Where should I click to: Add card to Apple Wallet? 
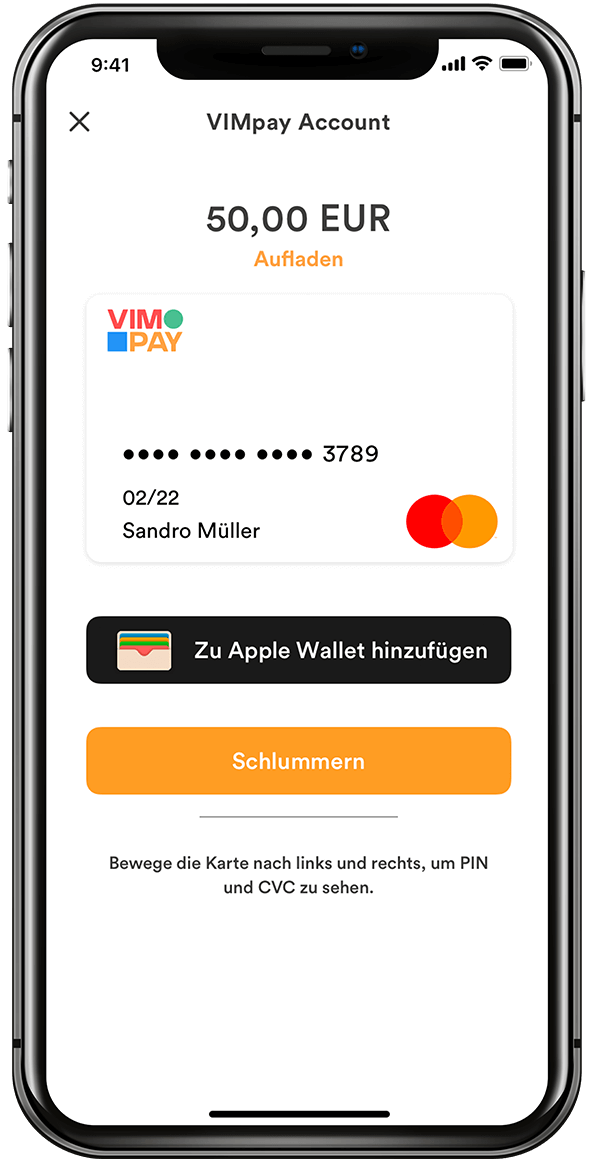click(298, 650)
